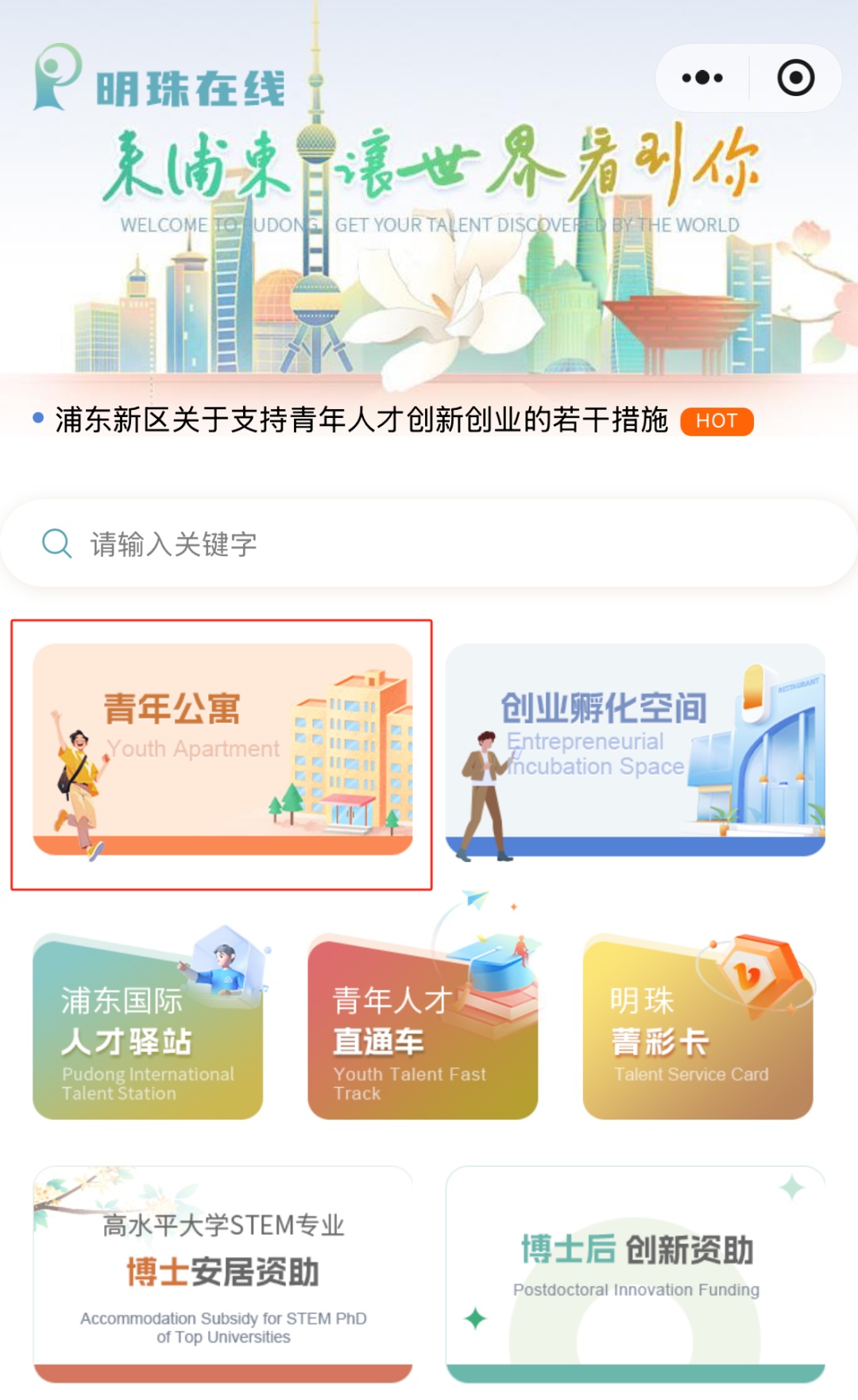The height and width of the screenshot is (1400, 858).
Task: Open the STEM PhD accommodation subsidy card
Action: tap(222, 1274)
